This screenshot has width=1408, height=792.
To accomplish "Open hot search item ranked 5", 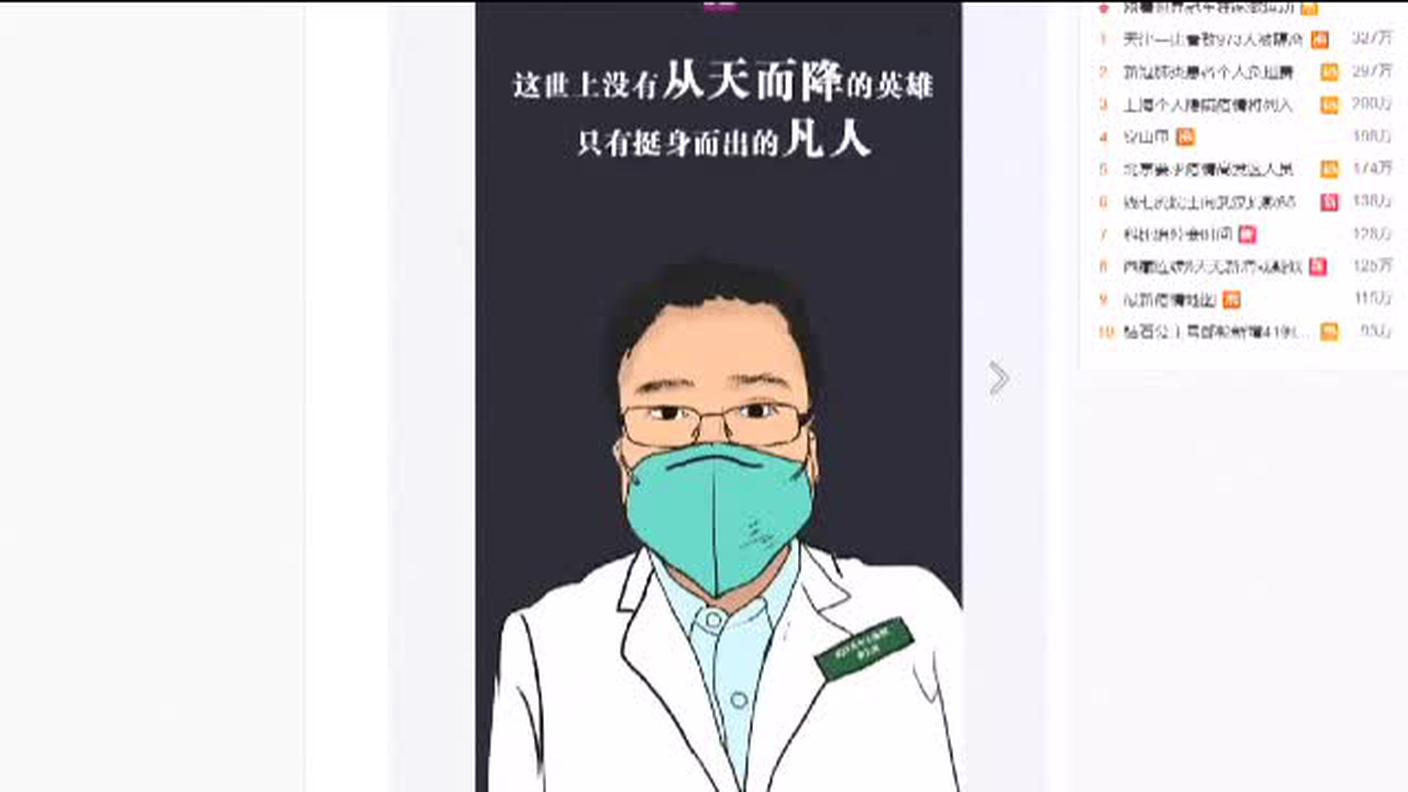I will click(x=1207, y=169).
